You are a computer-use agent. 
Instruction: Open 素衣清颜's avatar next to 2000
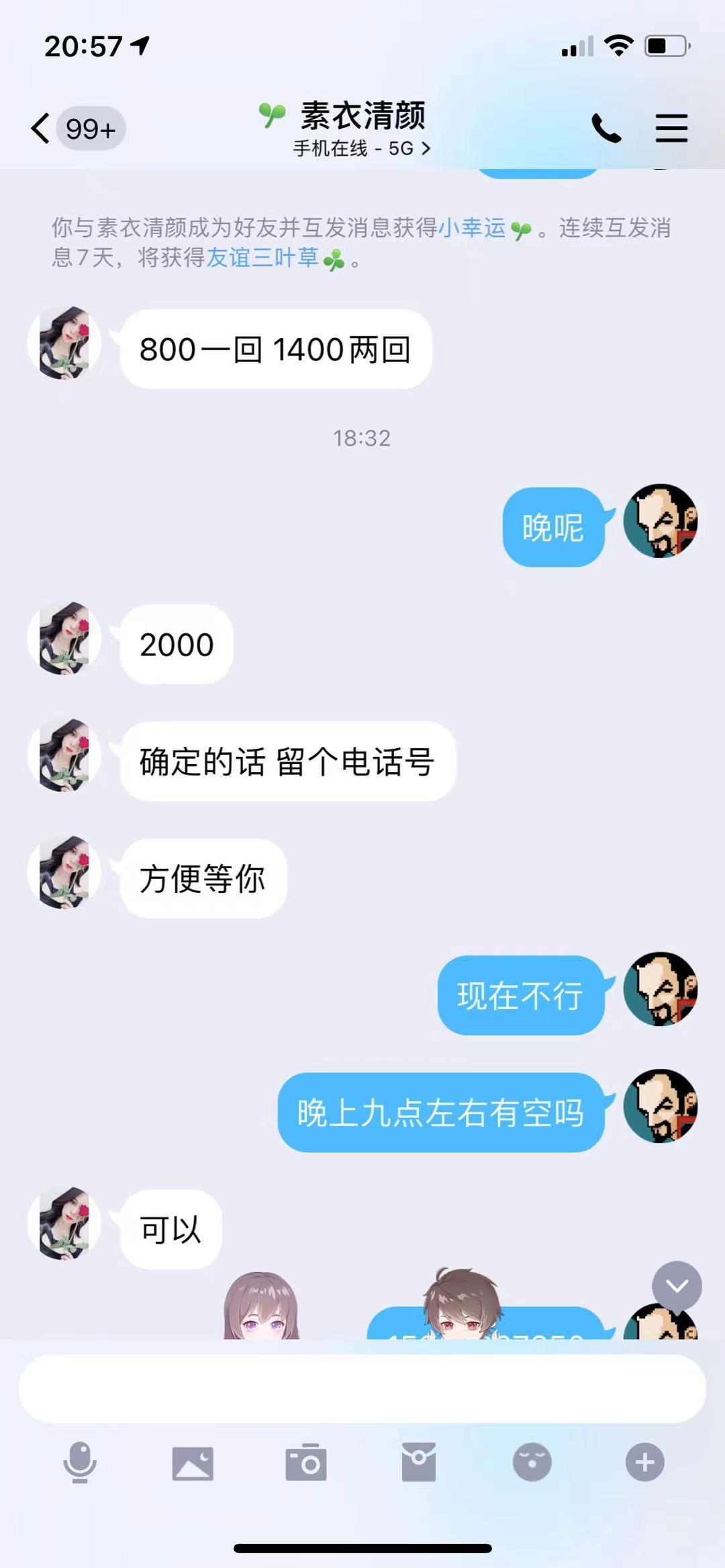(64, 638)
